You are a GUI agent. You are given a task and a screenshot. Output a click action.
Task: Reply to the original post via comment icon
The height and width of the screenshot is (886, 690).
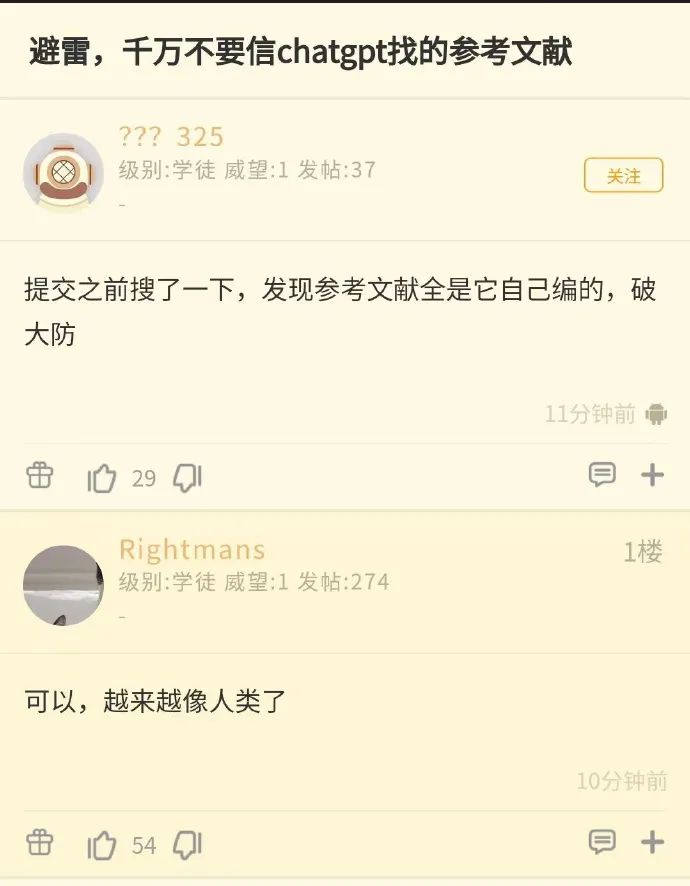coord(602,475)
